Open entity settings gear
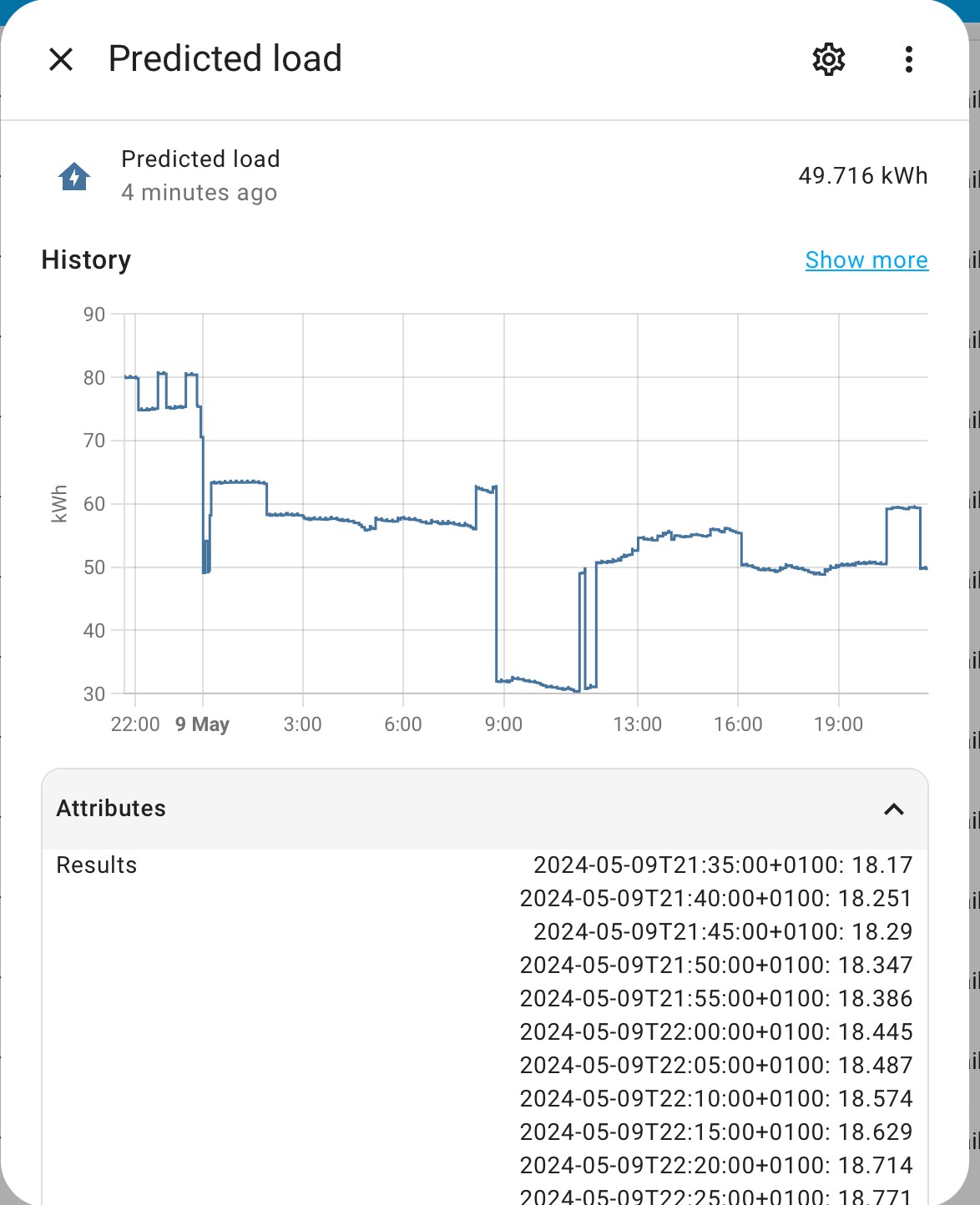Image resolution: width=980 pixels, height=1205 pixels. point(828,59)
